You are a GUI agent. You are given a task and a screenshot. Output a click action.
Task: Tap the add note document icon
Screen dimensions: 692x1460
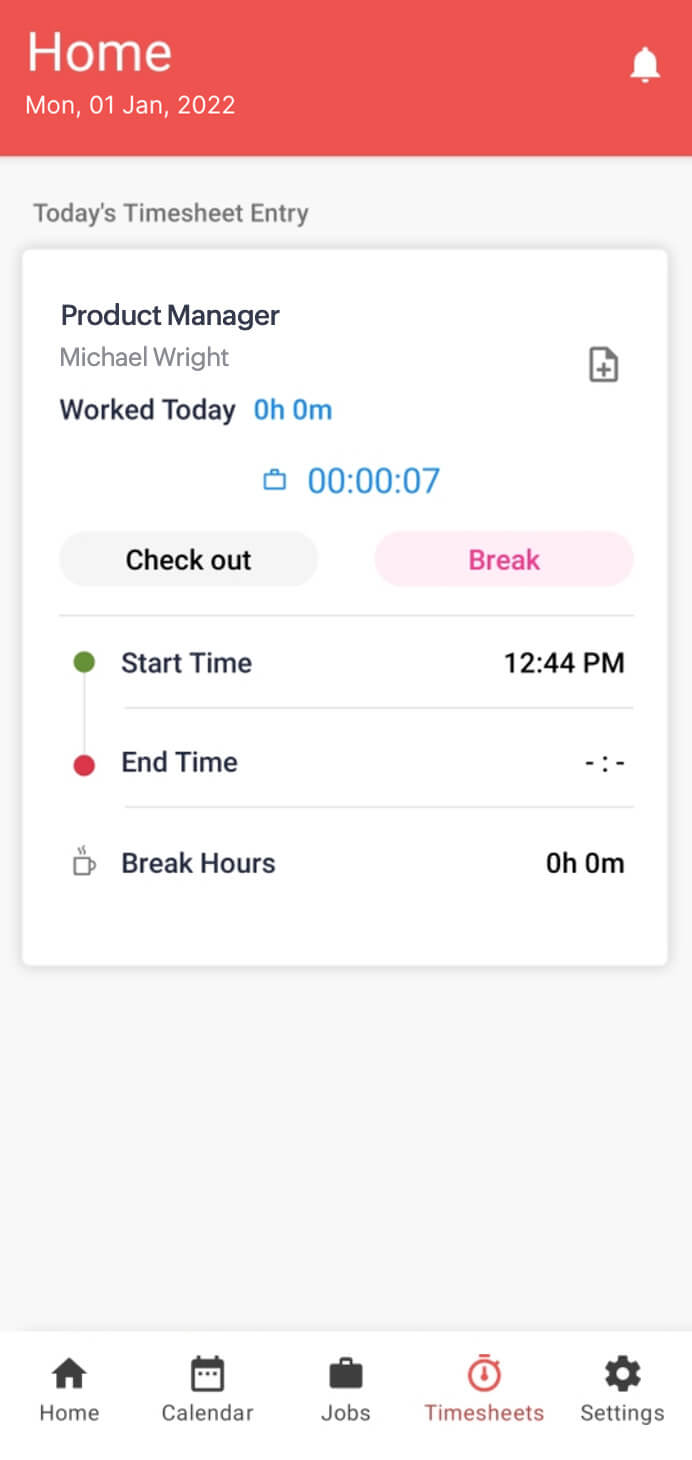click(603, 365)
